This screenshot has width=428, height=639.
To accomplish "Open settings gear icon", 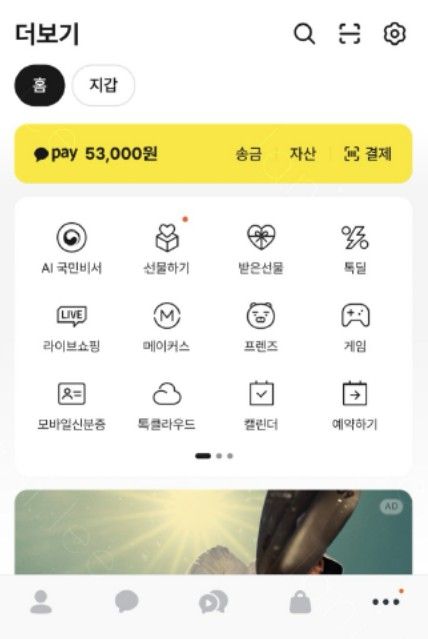I will pyautogui.click(x=395, y=33).
